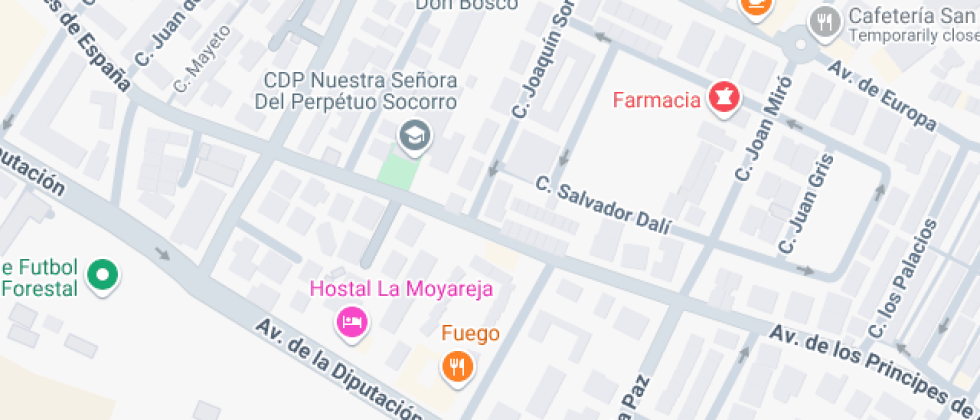This screenshot has height=420, width=980.
Task: Tap the Fuego restaurant pin
Action: coord(457,365)
